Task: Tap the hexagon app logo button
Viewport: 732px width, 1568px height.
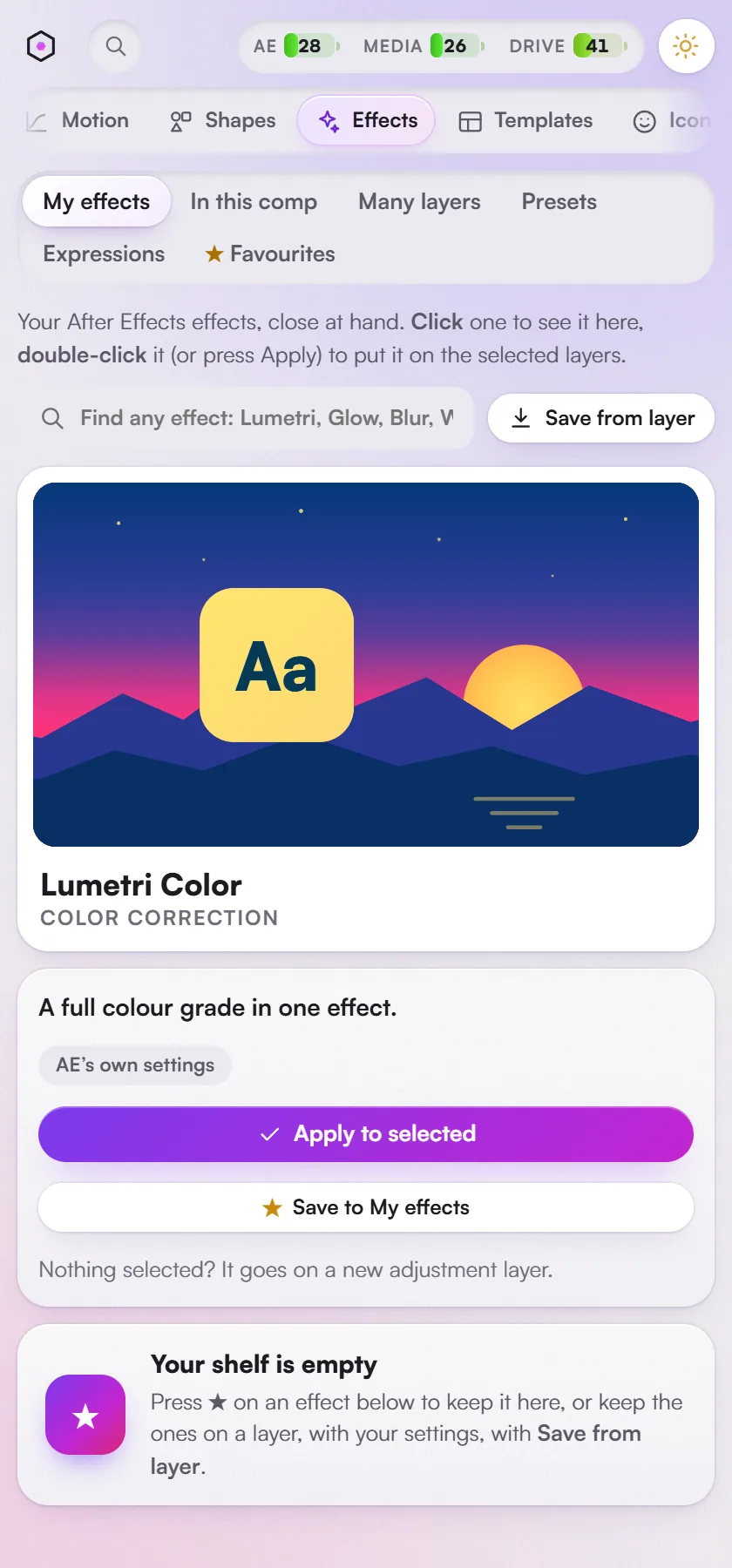Action: 41,46
